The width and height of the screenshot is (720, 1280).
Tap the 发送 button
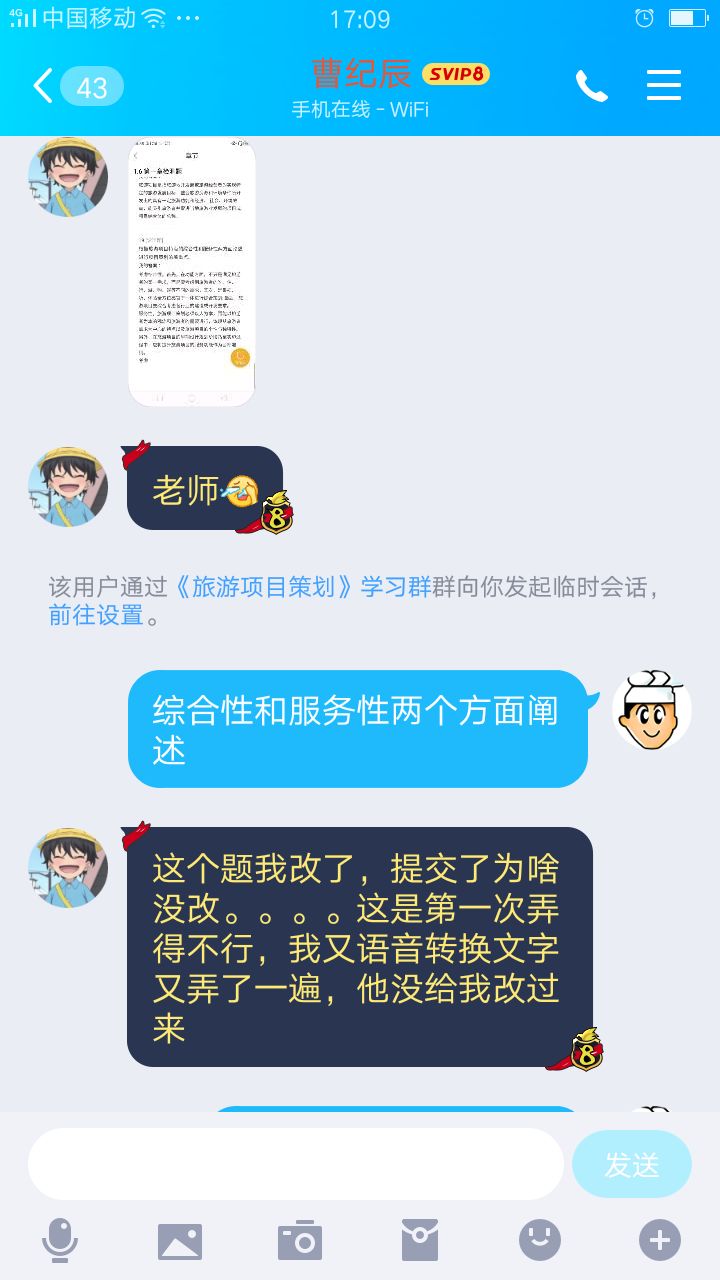[x=631, y=1164]
